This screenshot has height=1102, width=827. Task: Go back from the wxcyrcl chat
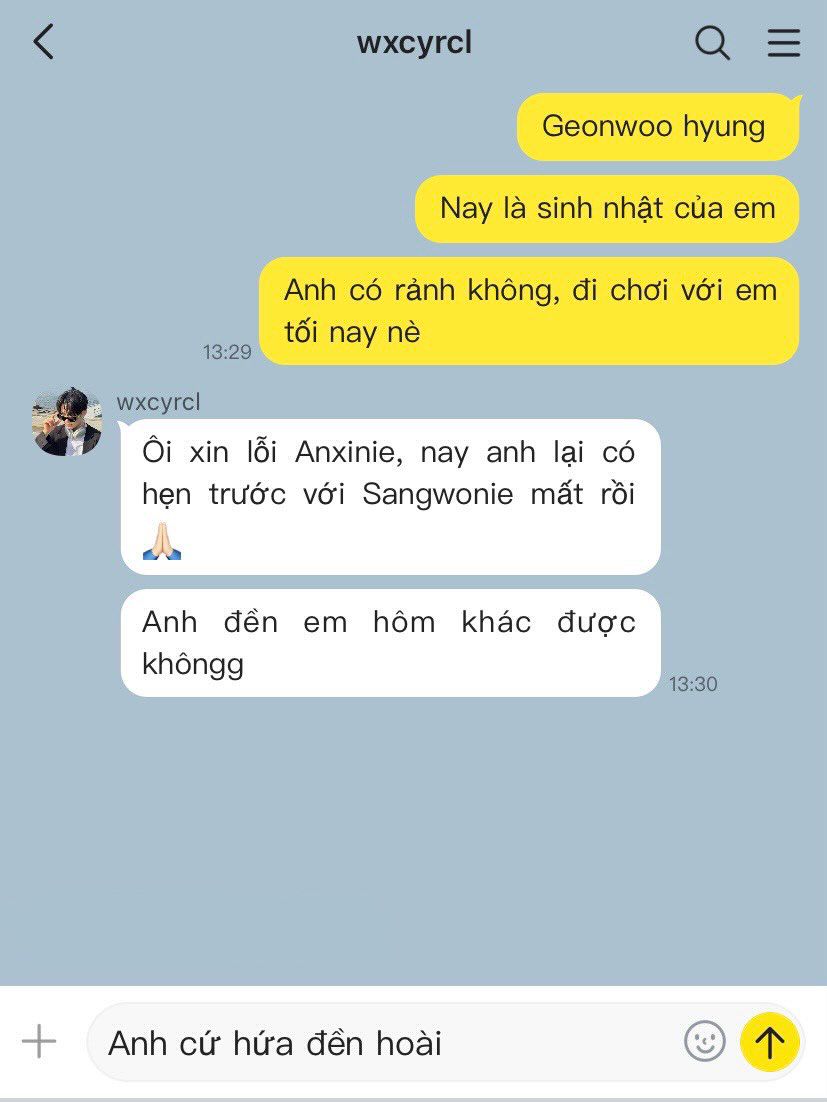pos(43,42)
